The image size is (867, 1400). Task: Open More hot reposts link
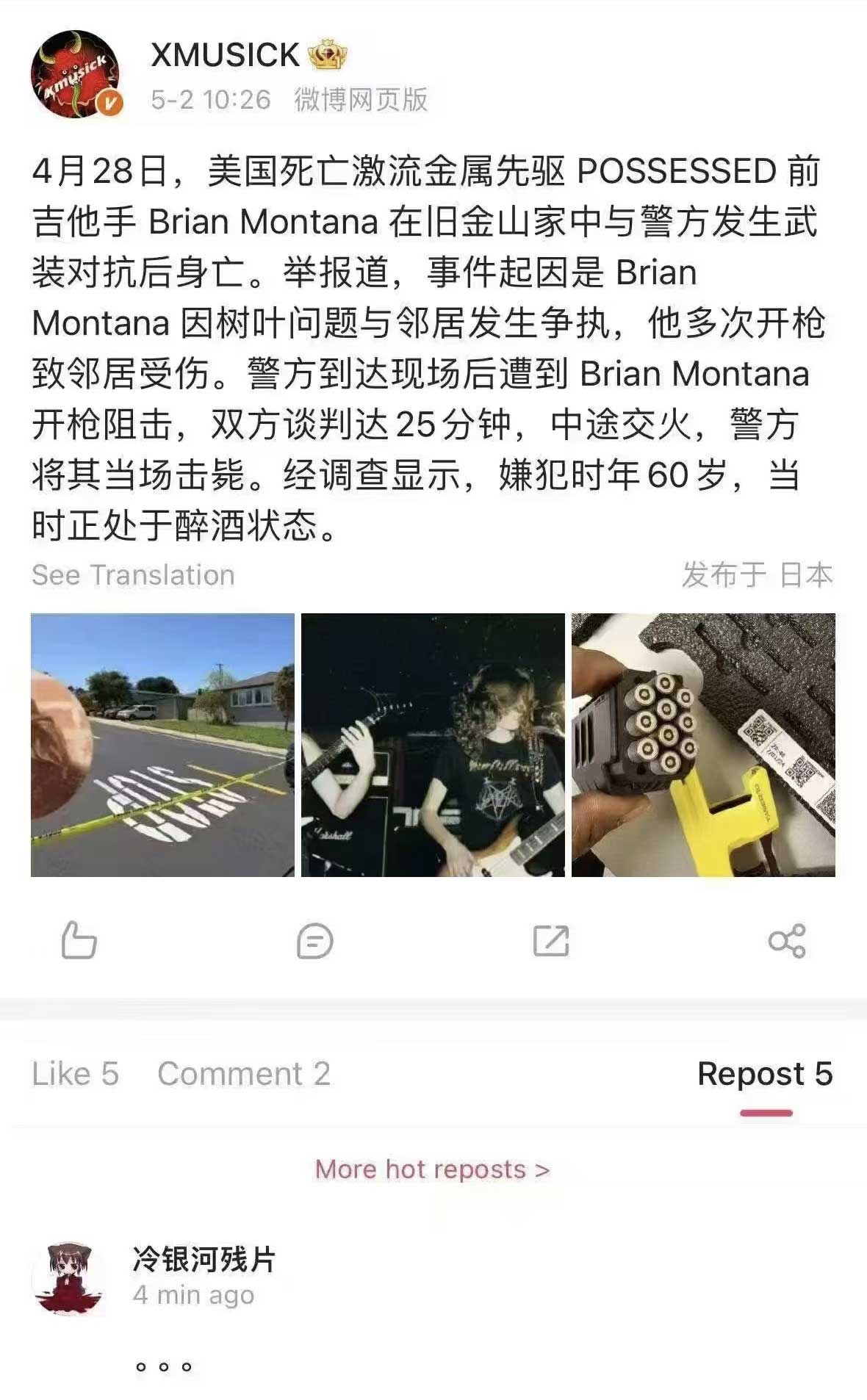point(432,1169)
